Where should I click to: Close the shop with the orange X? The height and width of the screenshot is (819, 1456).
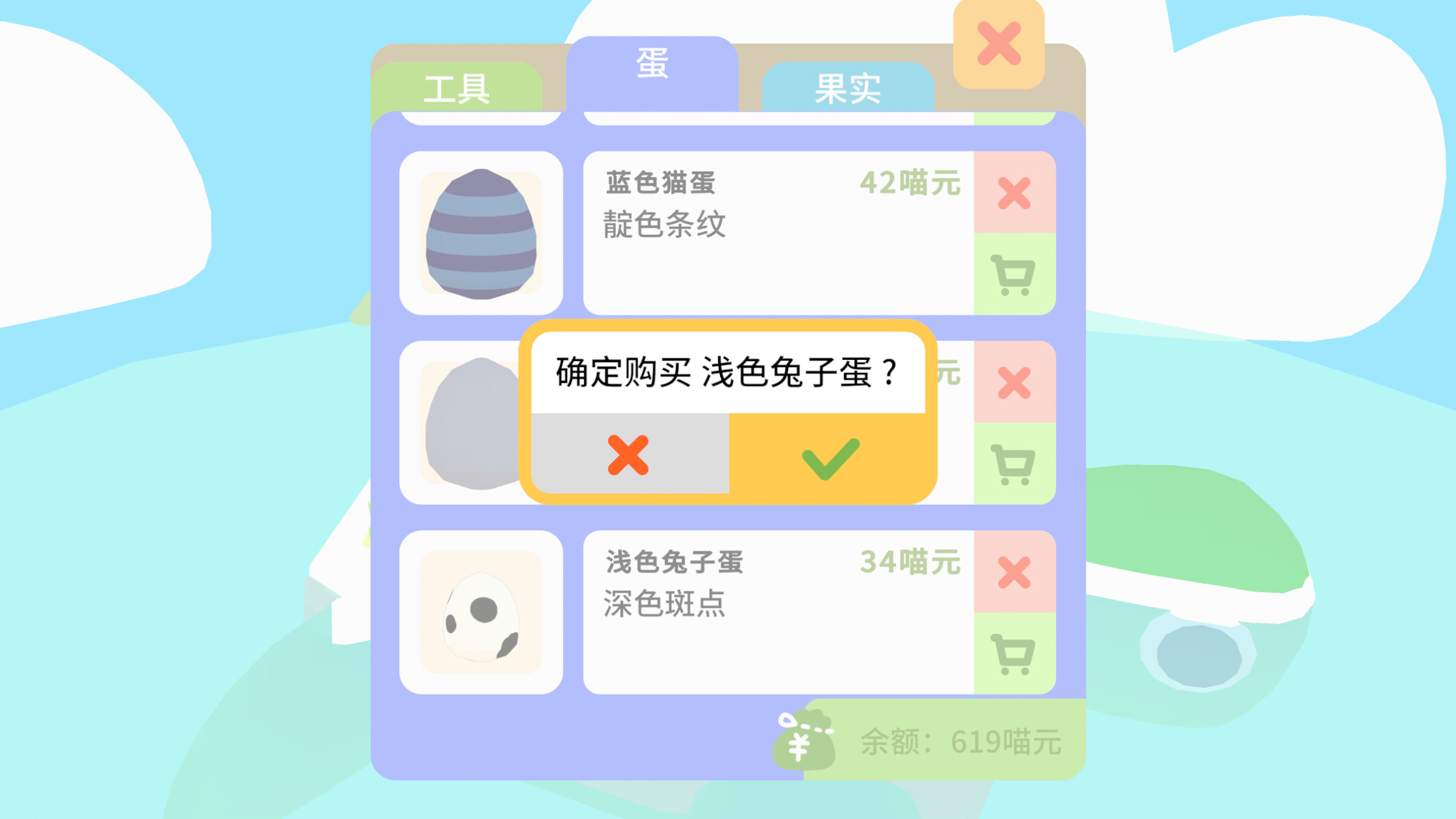(999, 44)
